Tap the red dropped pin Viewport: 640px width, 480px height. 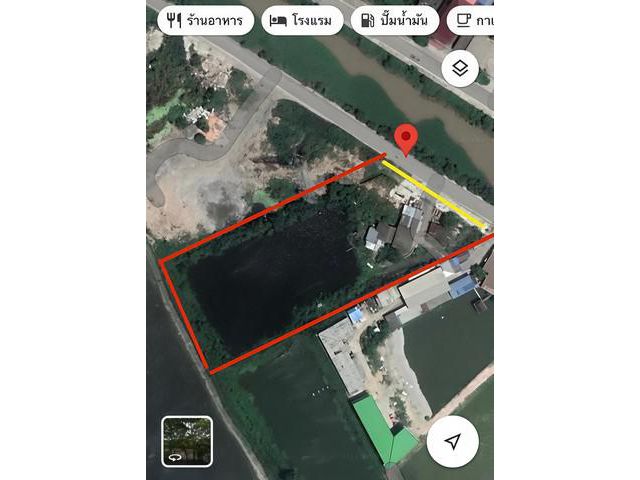tap(406, 140)
